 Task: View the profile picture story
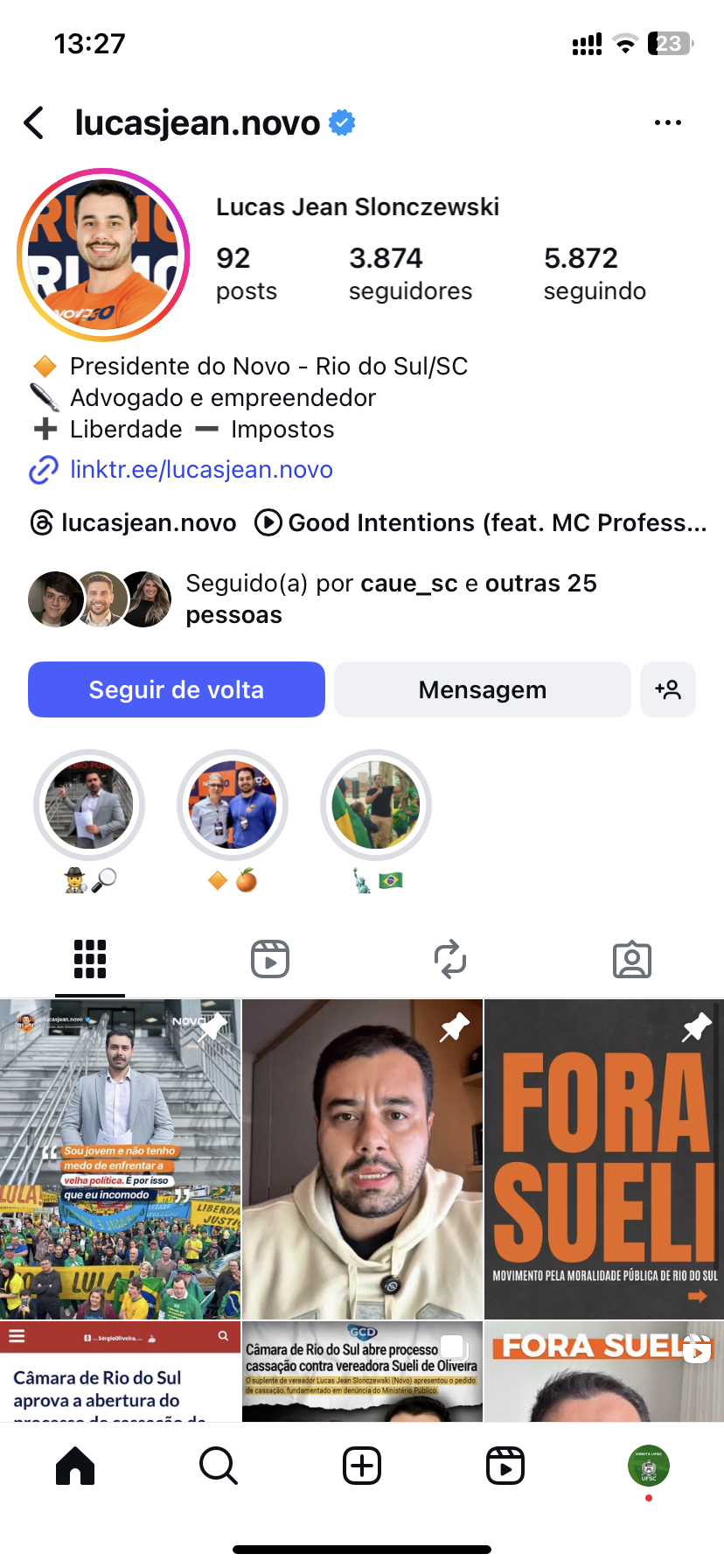coord(103,255)
